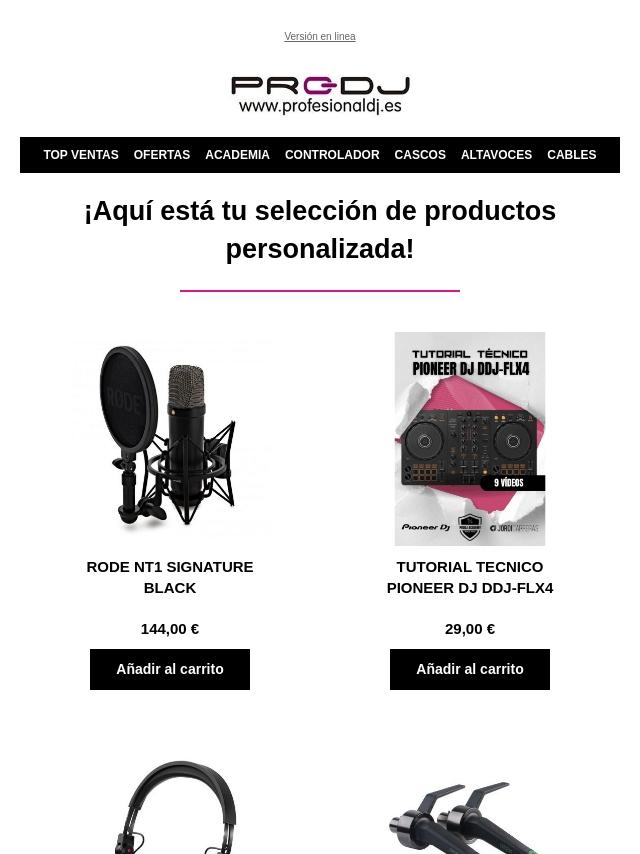640x854 pixels.
Task: View the ALTAVOCES category
Action: (496, 155)
